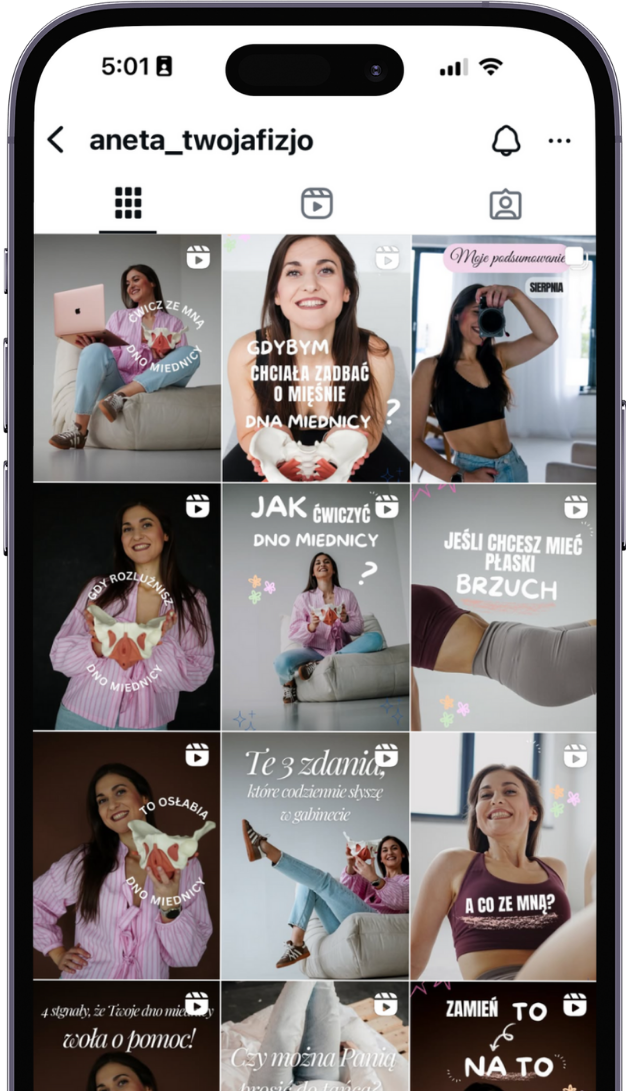The height and width of the screenshot is (1091, 626).
Task: Go back from aneta_twojafizjo profile
Action: click(56, 141)
